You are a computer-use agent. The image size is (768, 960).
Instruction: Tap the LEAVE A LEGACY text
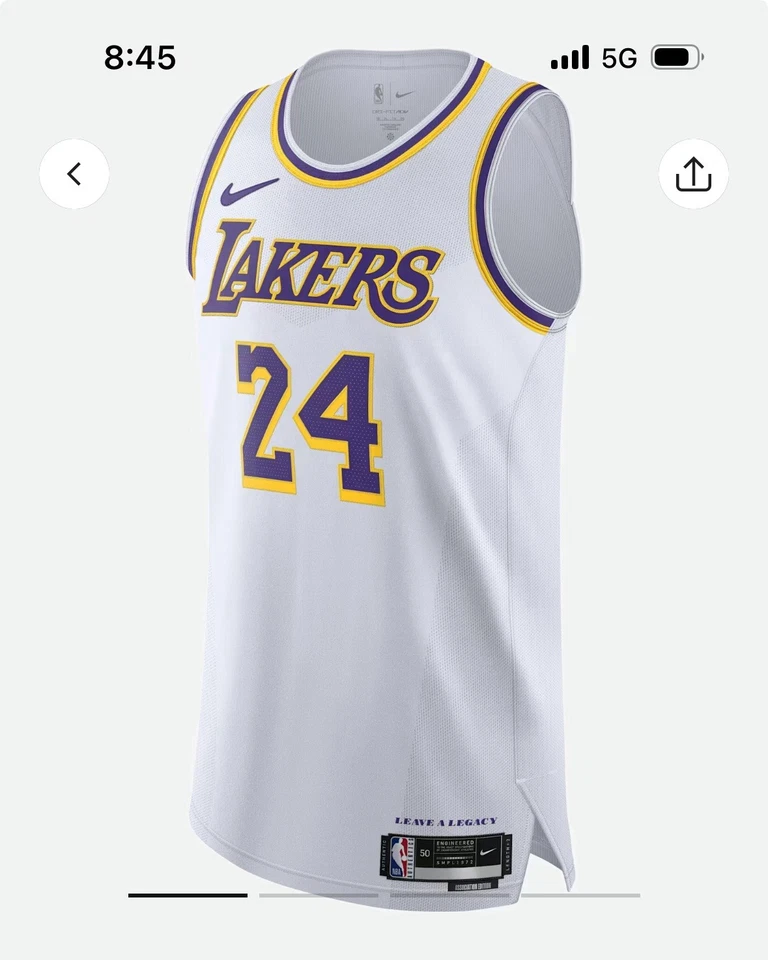click(446, 820)
